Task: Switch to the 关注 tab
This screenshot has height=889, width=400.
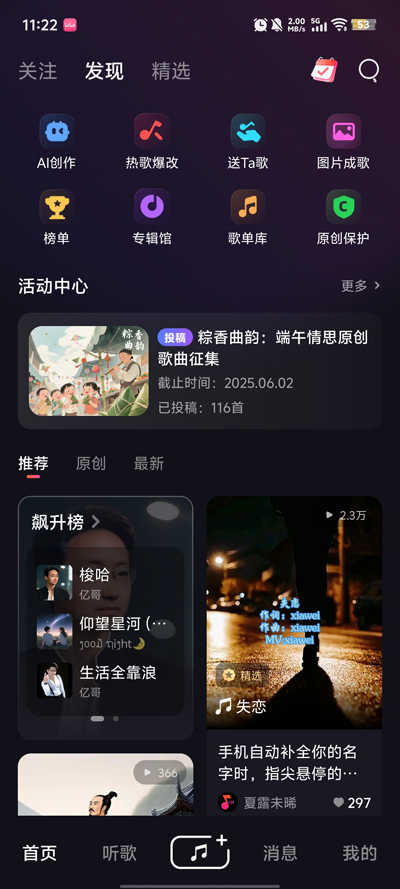Action: coord(37,71)
